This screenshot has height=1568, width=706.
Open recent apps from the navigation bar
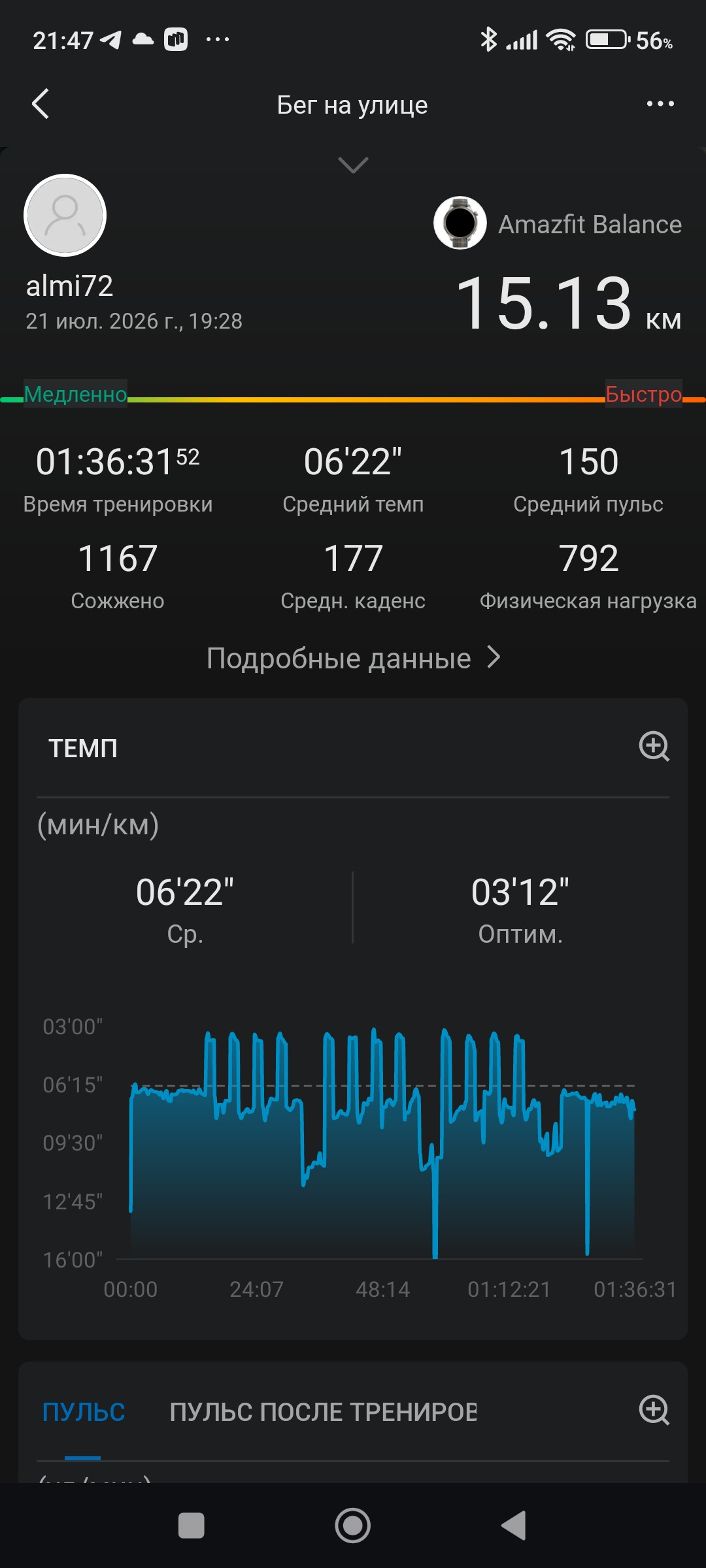pyautogui.click(x=191, y=1526)
